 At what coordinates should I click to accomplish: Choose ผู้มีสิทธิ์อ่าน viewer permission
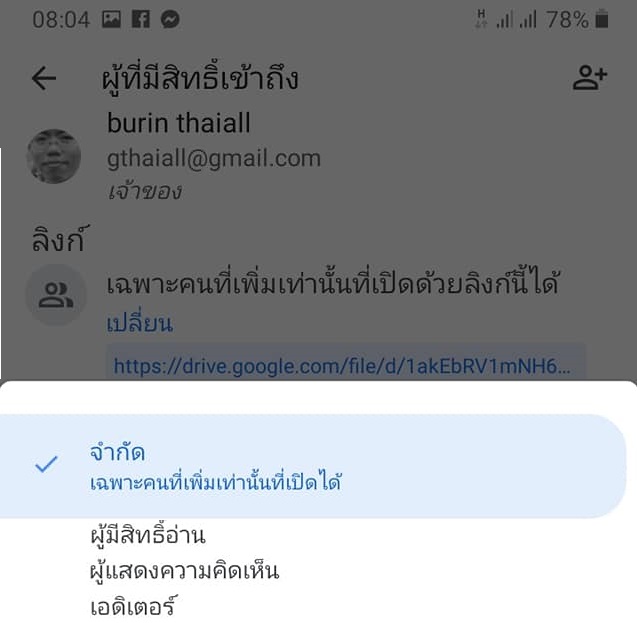point(147,536)
